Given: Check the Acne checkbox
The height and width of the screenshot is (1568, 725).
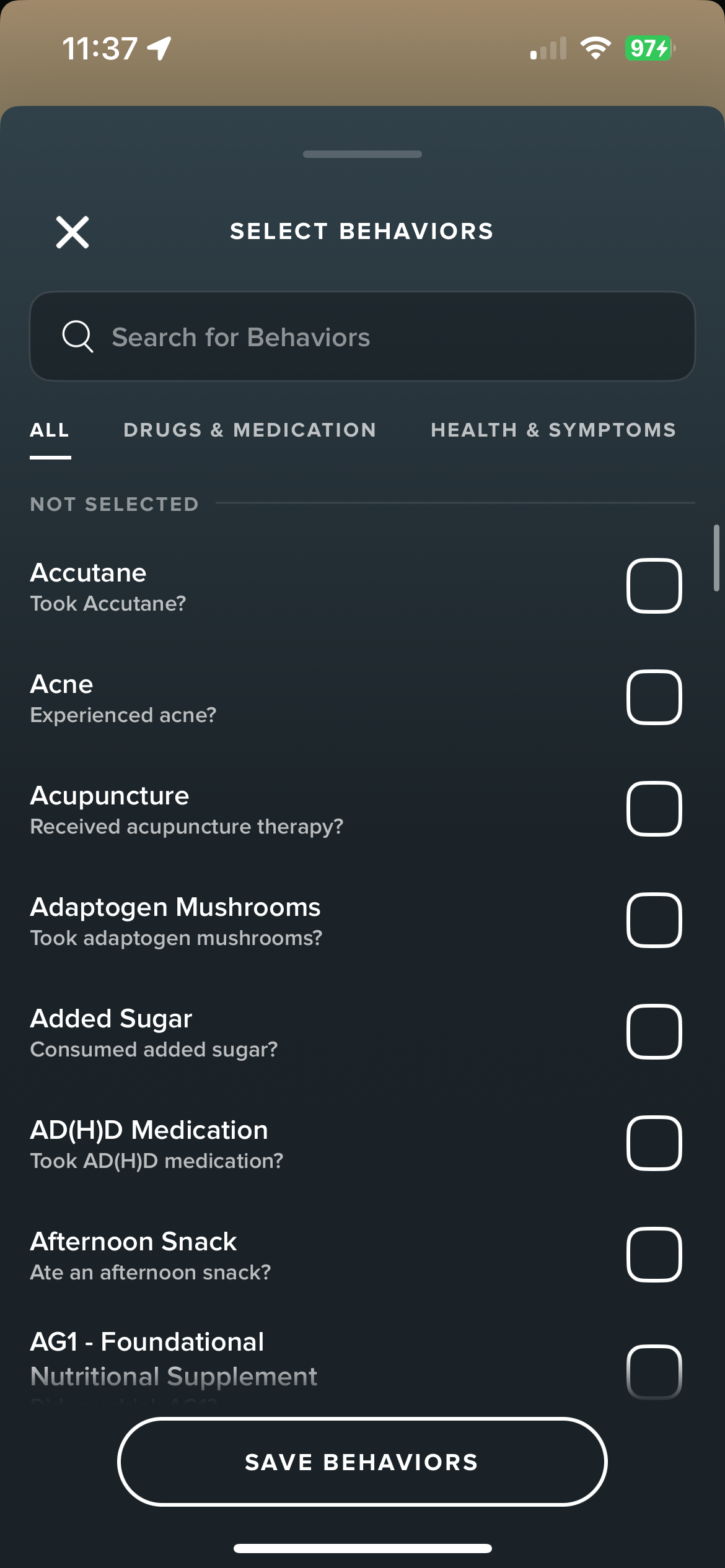Looking at the screenshot, I should click(x=654, y=697).
